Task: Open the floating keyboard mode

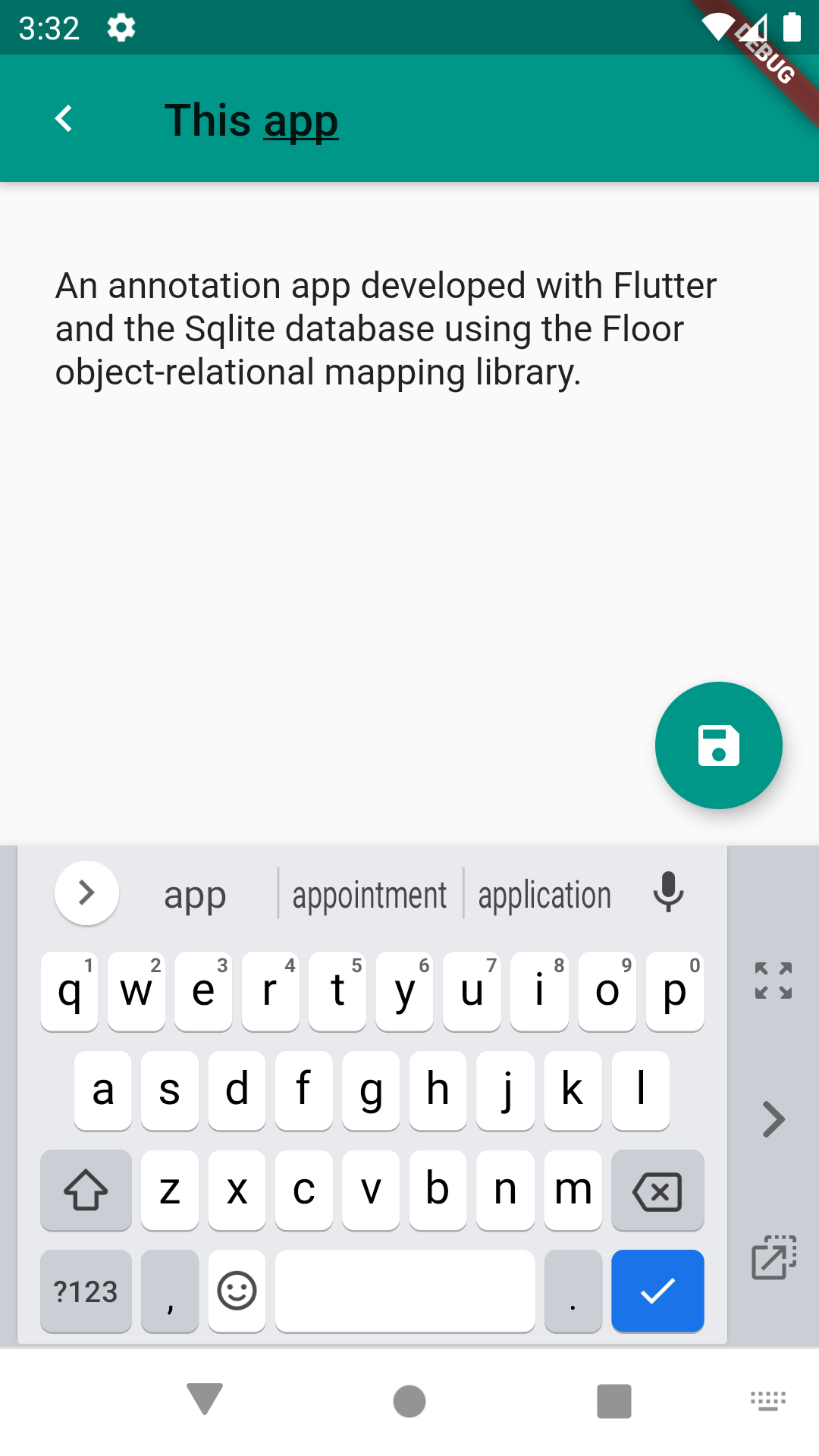Action: pos(773,1257)
